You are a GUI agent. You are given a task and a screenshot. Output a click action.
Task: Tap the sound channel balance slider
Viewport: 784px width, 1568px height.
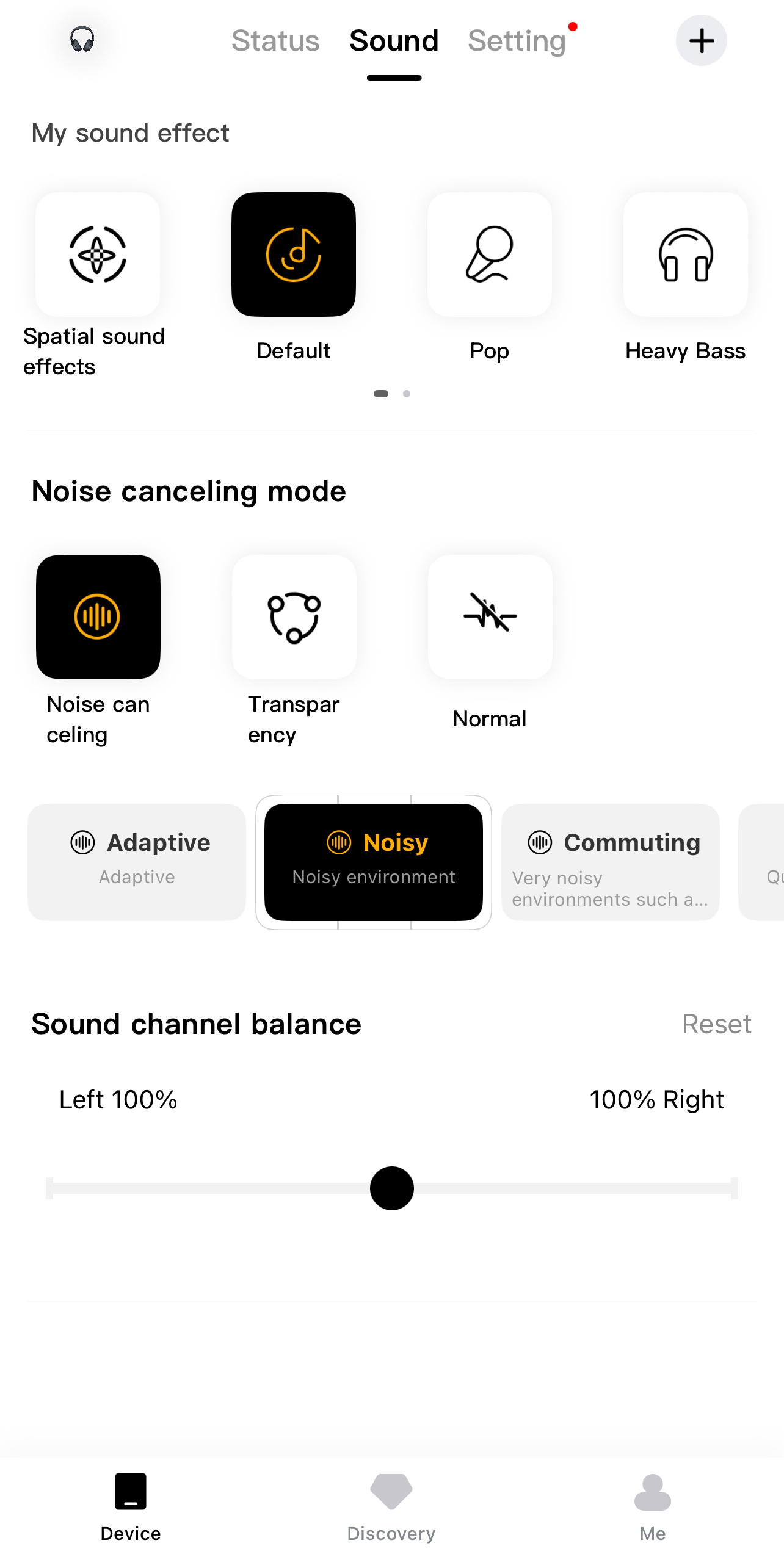pyautogui.click(x=392, y=1188)
